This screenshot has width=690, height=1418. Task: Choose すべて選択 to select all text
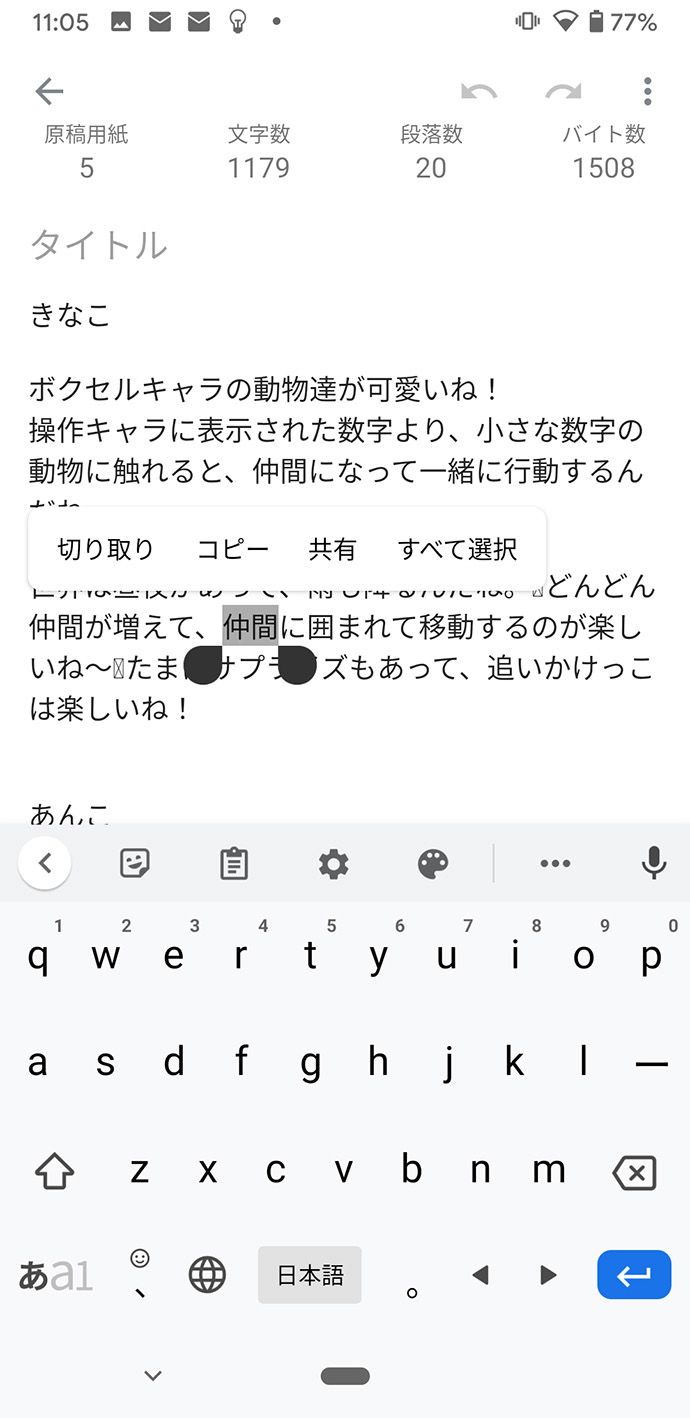(458, 549)
